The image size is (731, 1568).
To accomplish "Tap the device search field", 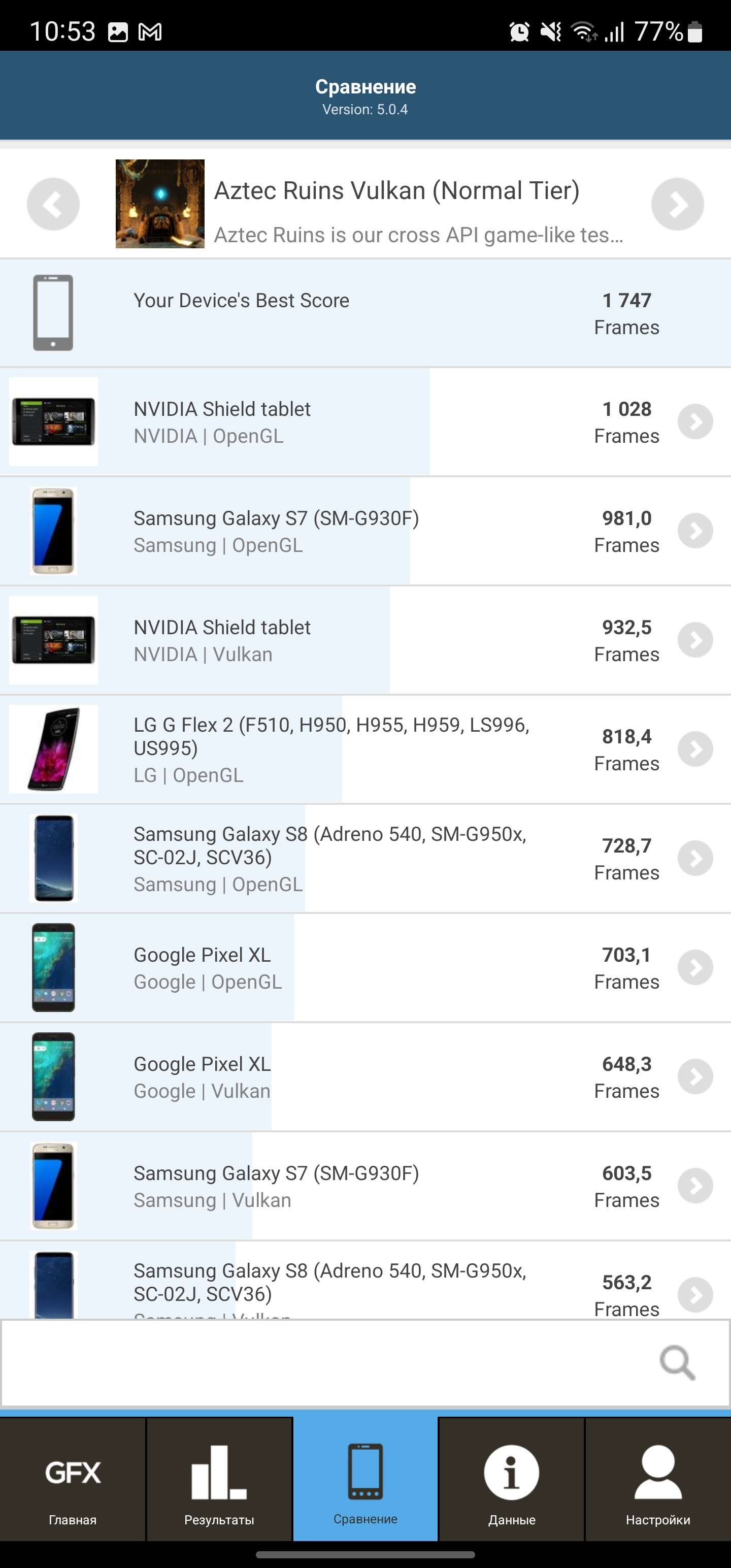I will click(328, 1363).
